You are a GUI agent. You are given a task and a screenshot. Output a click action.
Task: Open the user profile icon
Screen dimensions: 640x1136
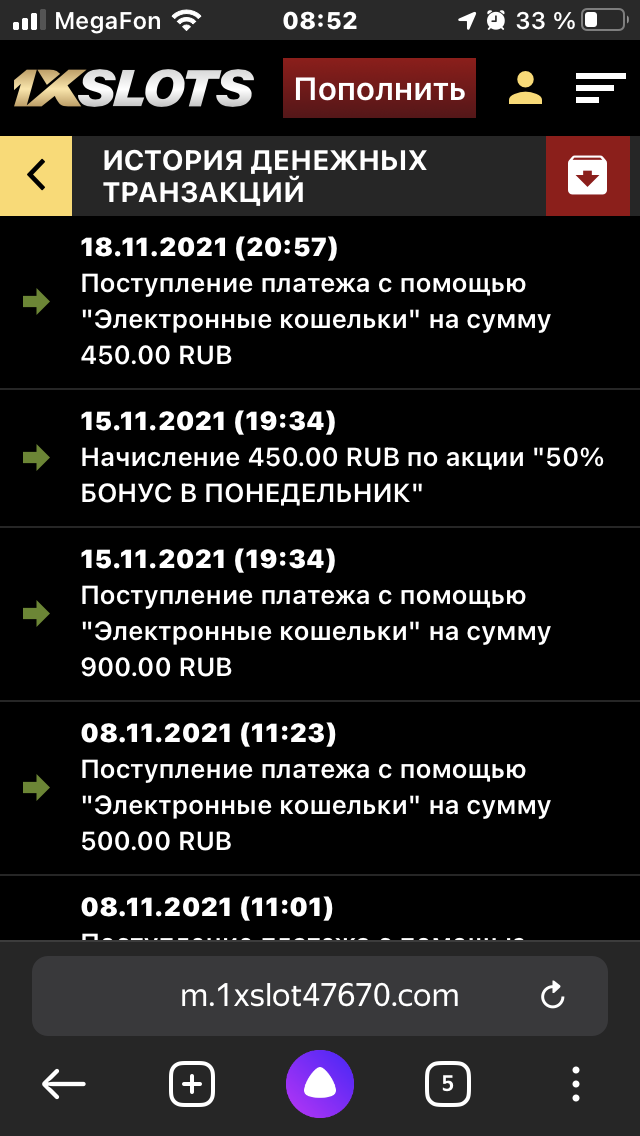pyautogui.click(x=525, y=89)
